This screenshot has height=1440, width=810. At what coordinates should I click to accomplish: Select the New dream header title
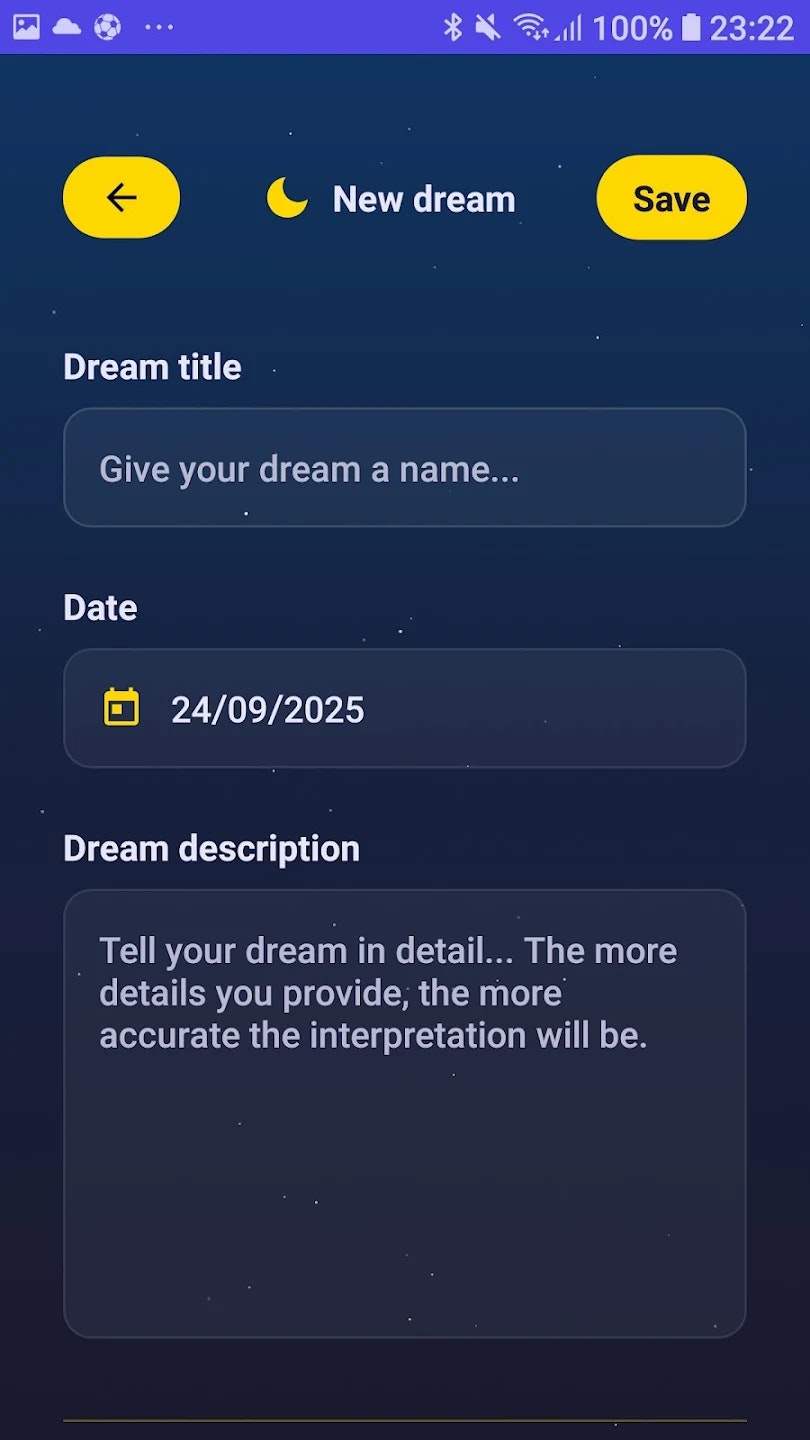coord(422,198)
